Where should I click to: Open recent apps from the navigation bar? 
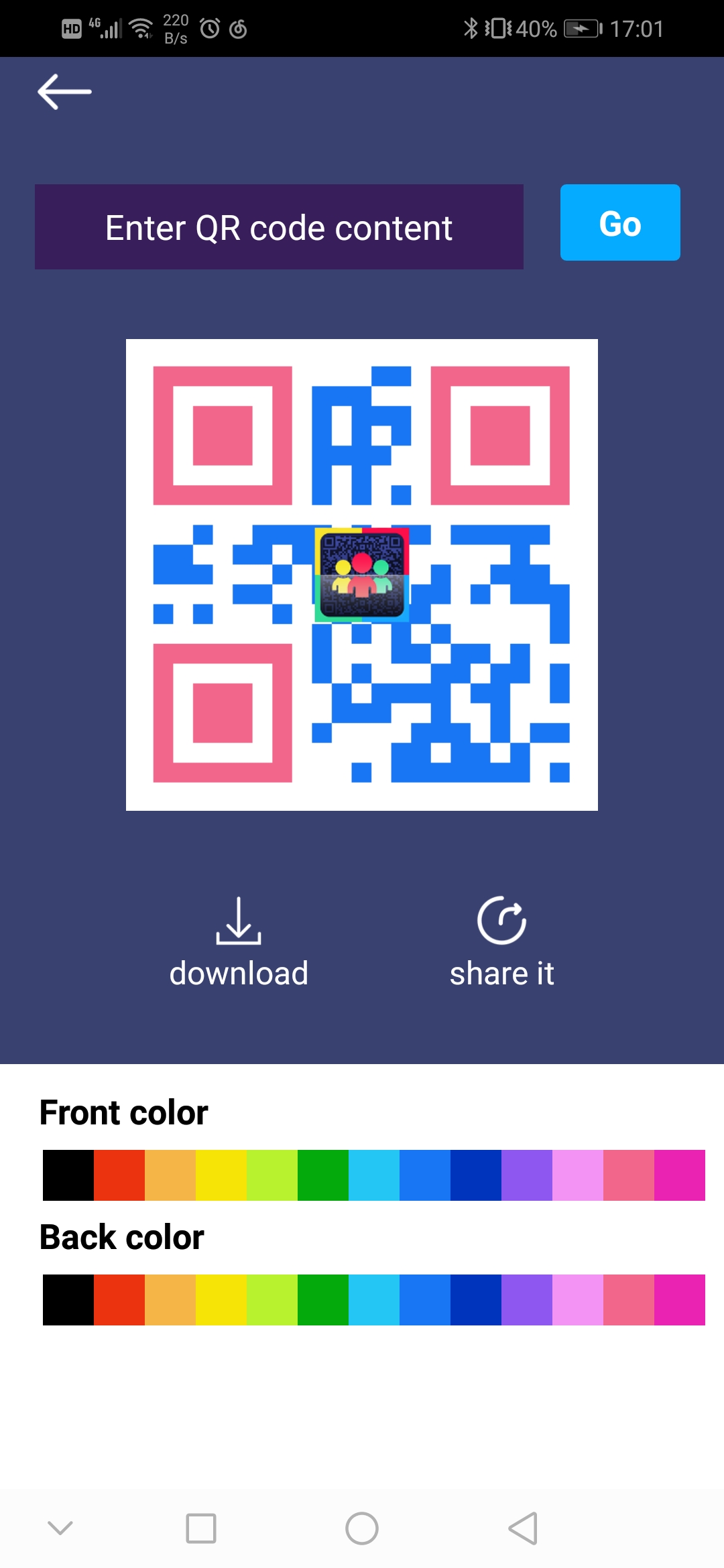[201, 1528]
